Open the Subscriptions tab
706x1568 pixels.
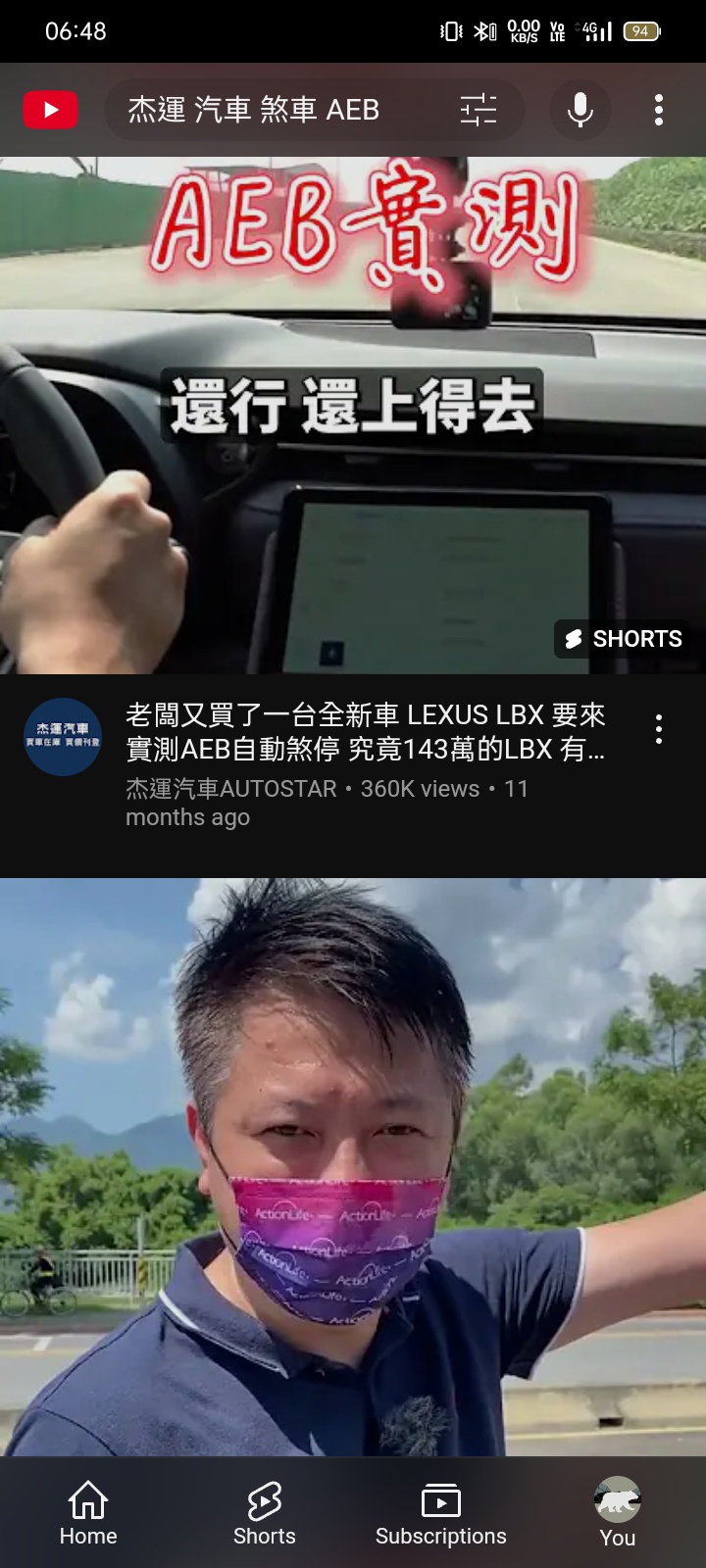point(441,1513)
